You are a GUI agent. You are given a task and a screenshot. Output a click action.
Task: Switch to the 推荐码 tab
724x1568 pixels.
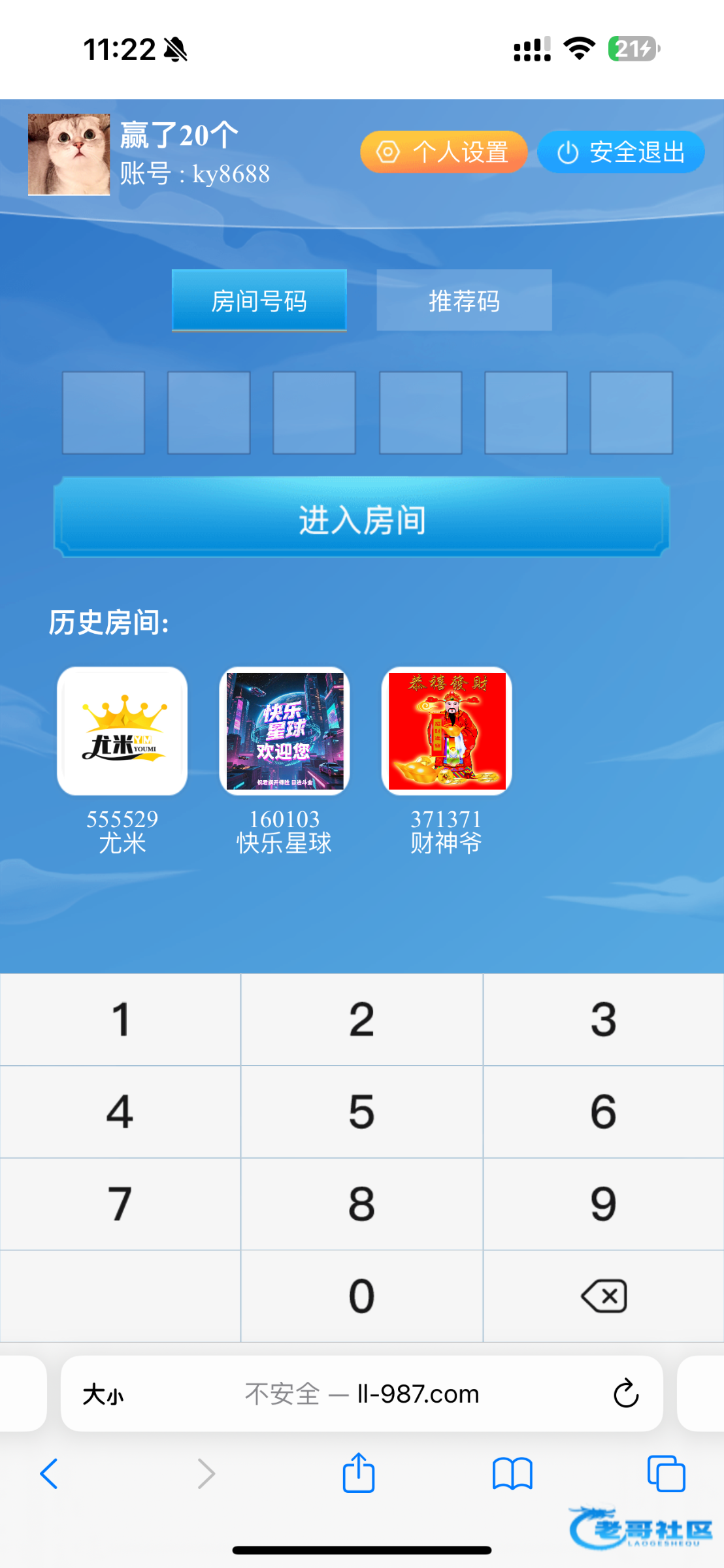point(464,301)
